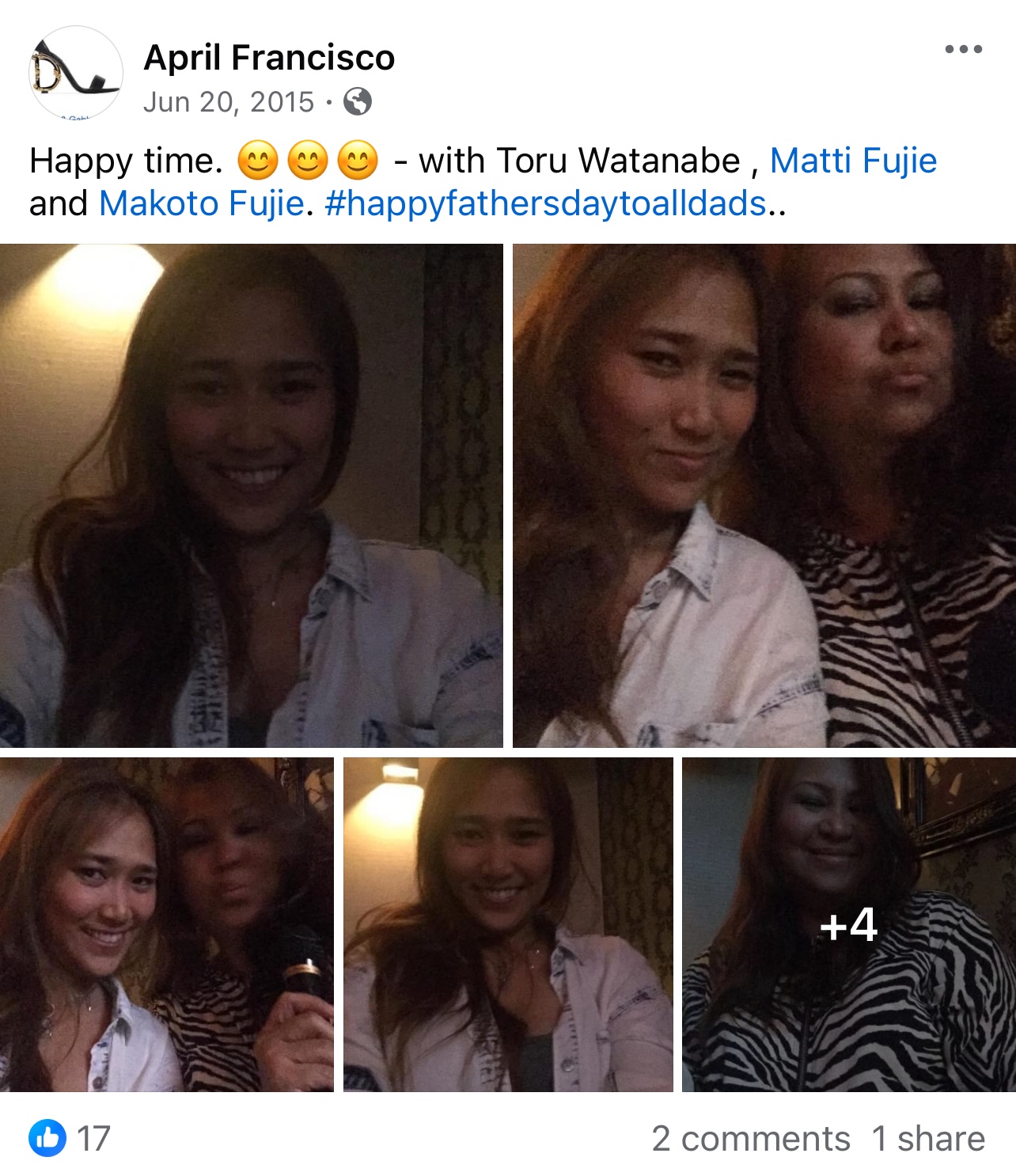Open the large photo of two women
Viewport: 1016px width, 1176px height.
(x=764, y=495)
